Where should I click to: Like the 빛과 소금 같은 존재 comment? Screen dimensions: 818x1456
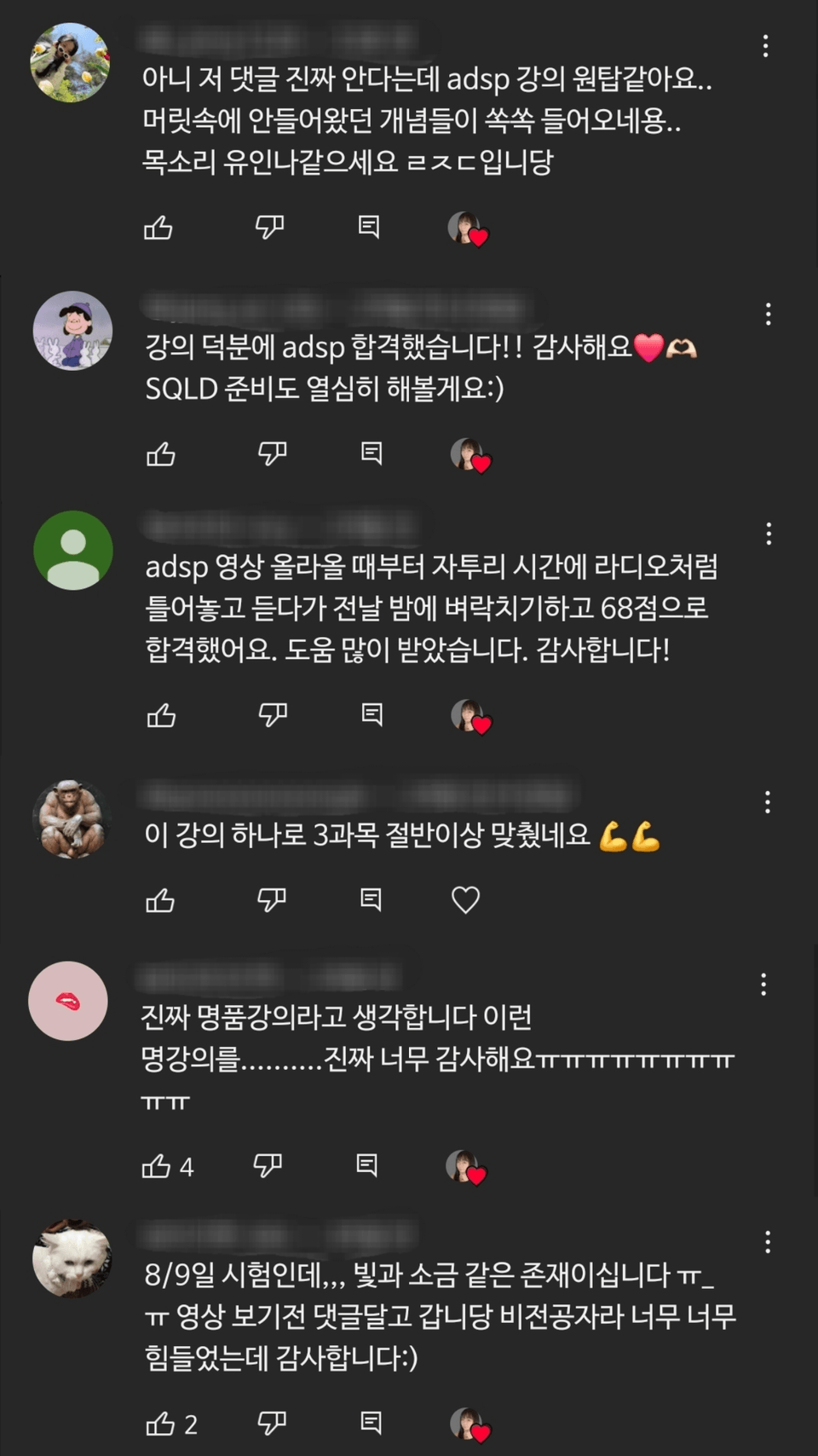160,1423
